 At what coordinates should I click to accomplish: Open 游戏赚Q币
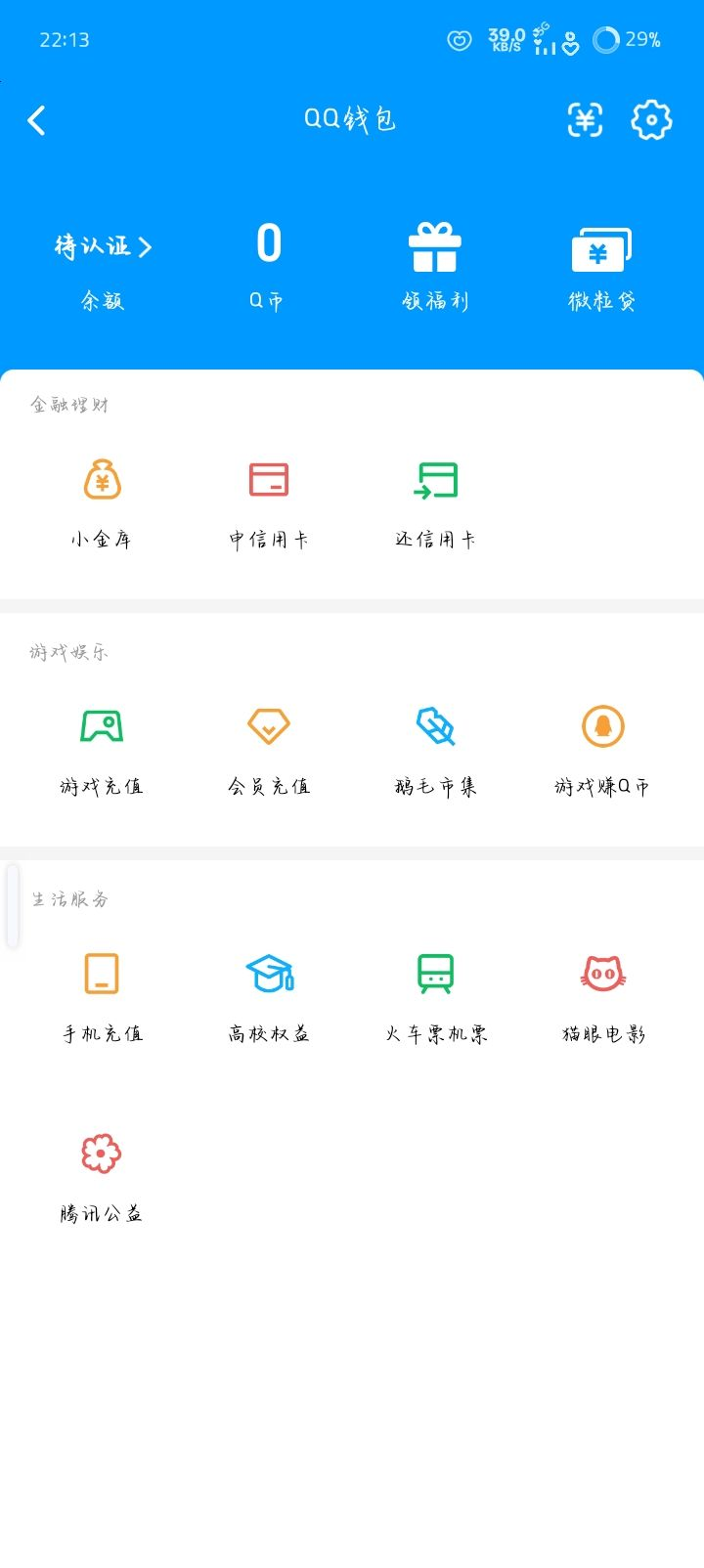(602, 752)
